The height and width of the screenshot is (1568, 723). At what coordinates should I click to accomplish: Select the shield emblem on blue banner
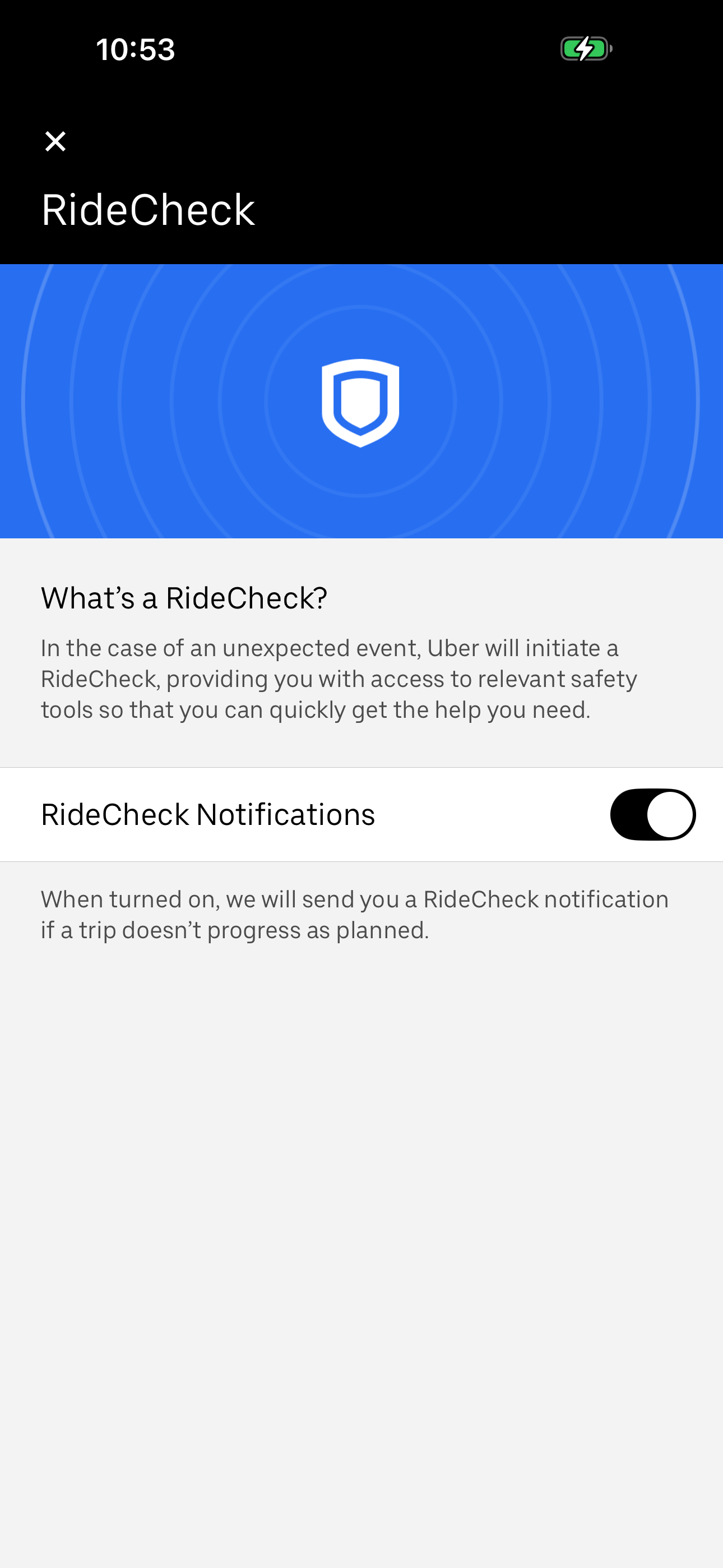tap(360, 402)
